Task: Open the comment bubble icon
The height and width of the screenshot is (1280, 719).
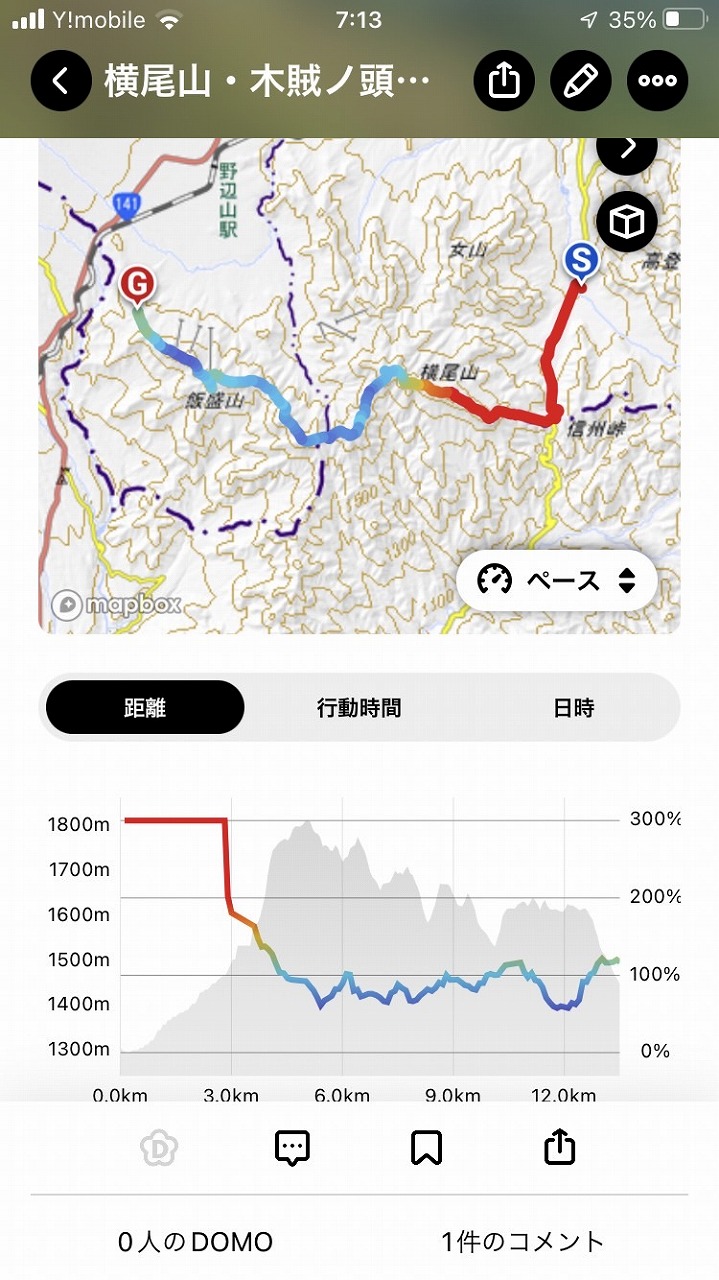Action: (292, 1148)
